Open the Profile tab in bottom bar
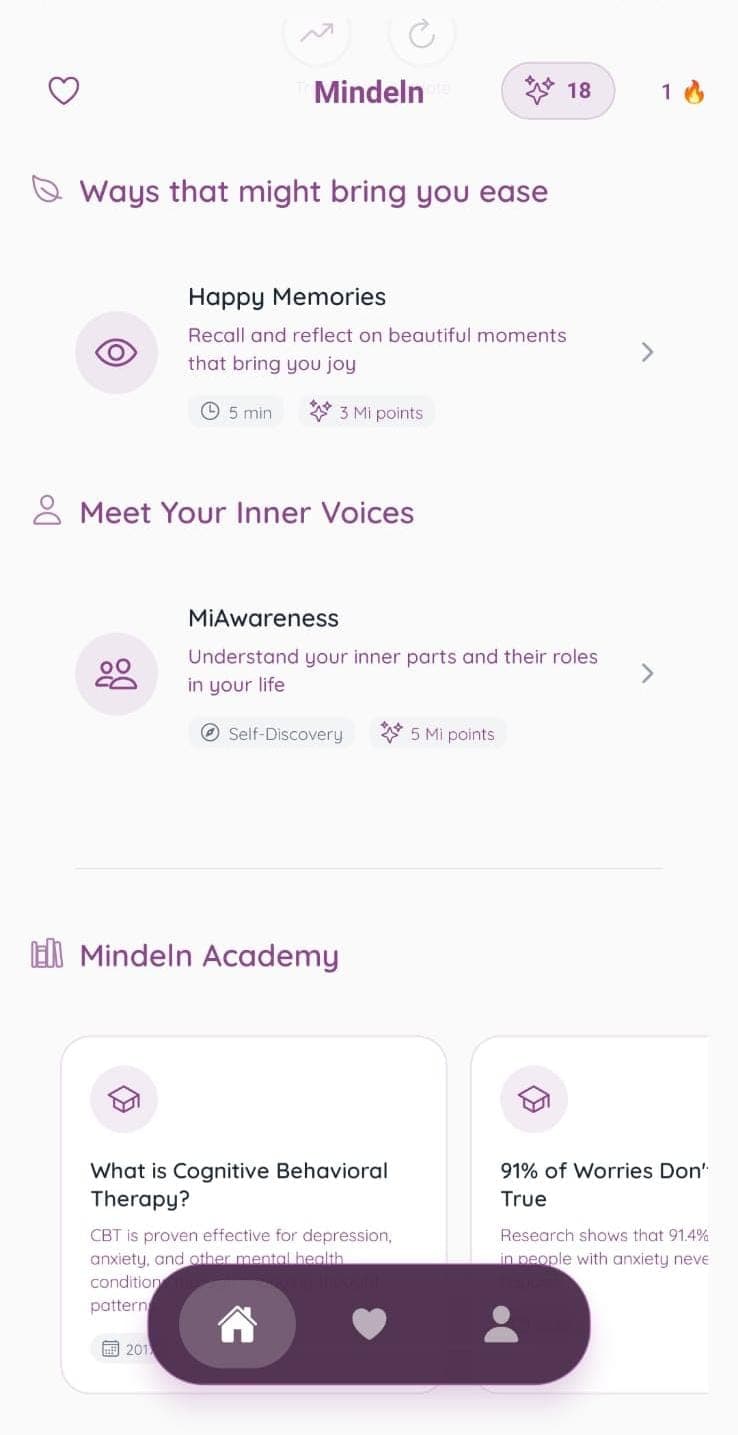Screen dimensions: 738x1435 (x=501, y=1323)
